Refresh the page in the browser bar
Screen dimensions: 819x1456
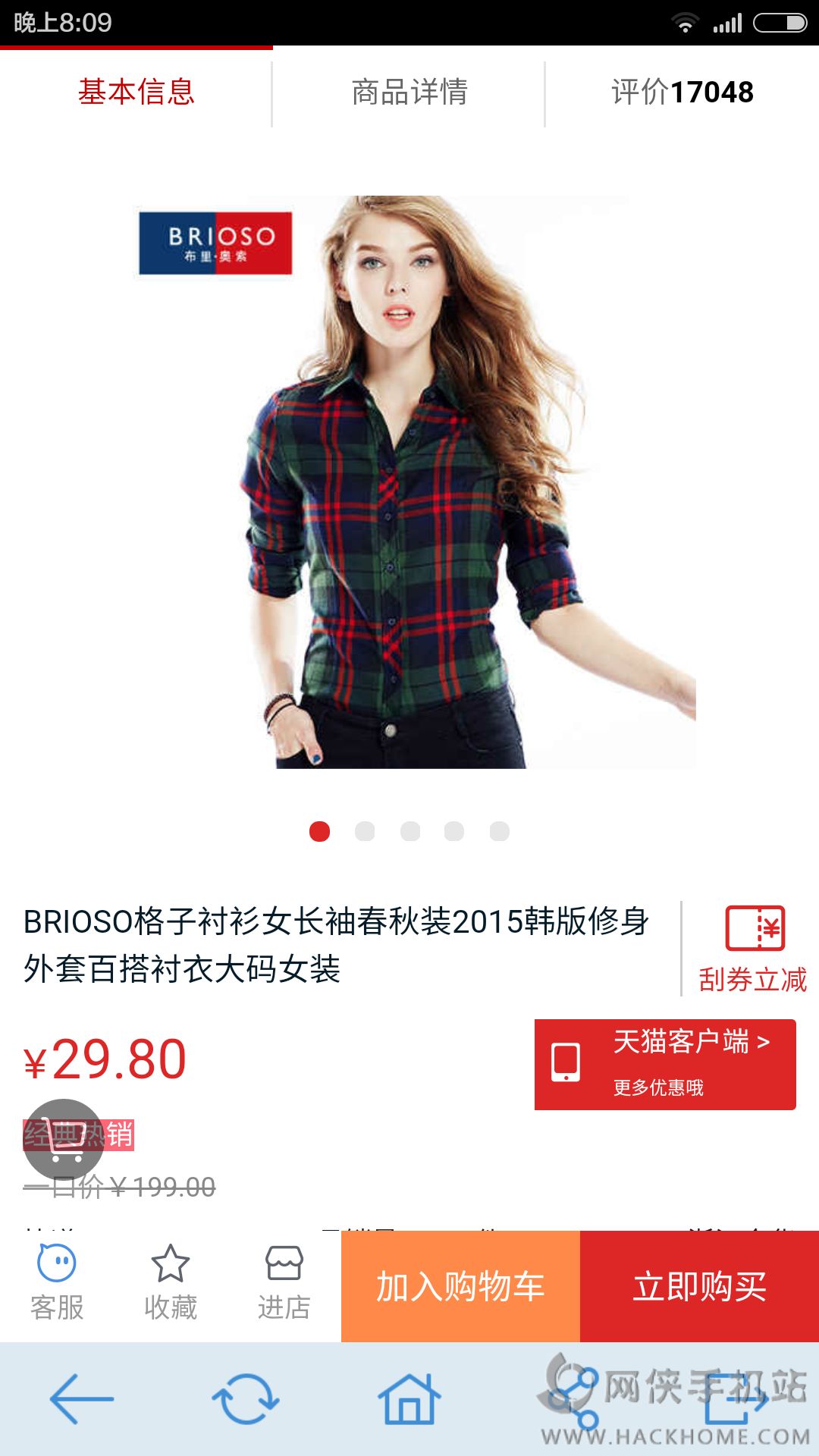246,1399
